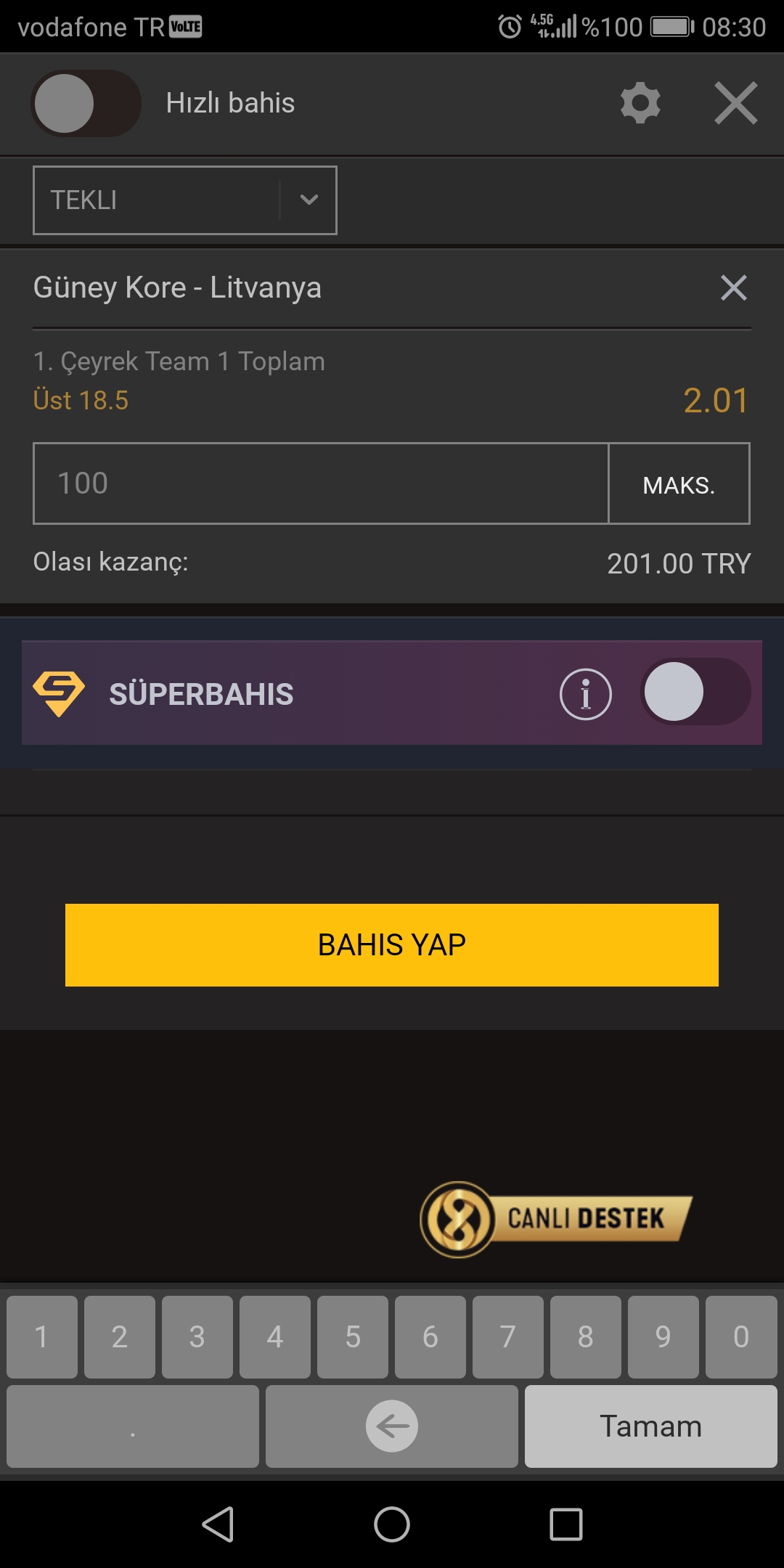Go back using system navigation
Image resolution: width=784 pixels, height=1568 pixels.
point(218,1524)
